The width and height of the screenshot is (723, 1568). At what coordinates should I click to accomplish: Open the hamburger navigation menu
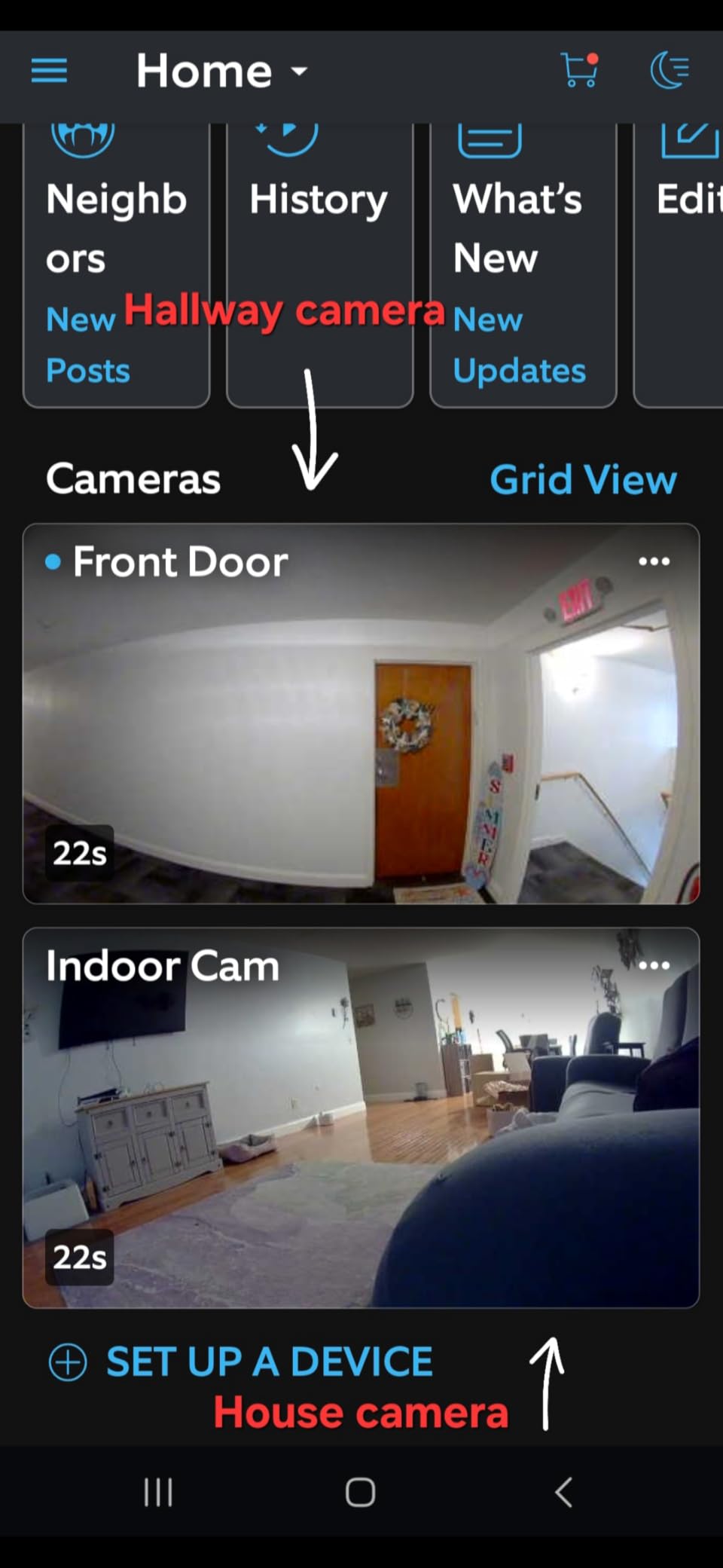48,70
